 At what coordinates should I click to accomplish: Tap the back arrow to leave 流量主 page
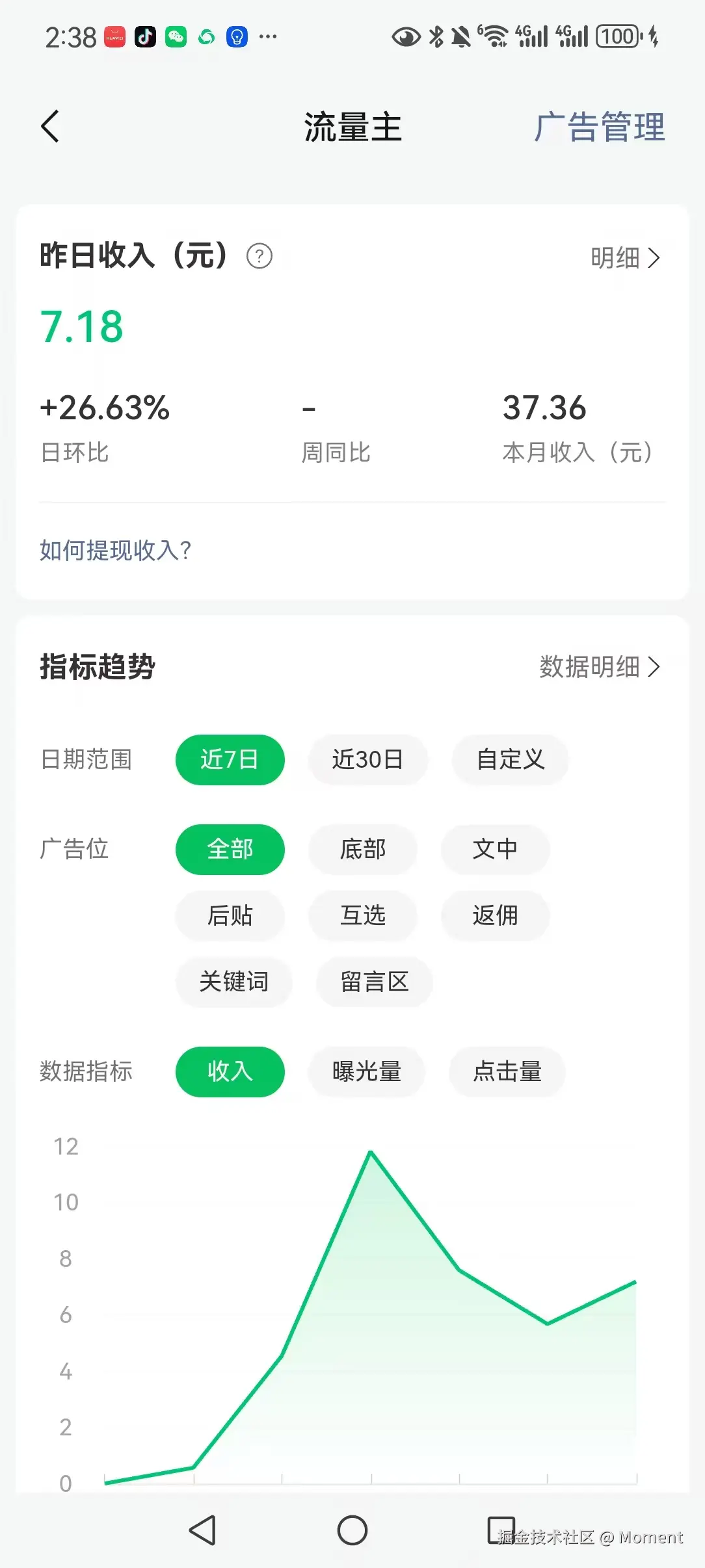51,127
